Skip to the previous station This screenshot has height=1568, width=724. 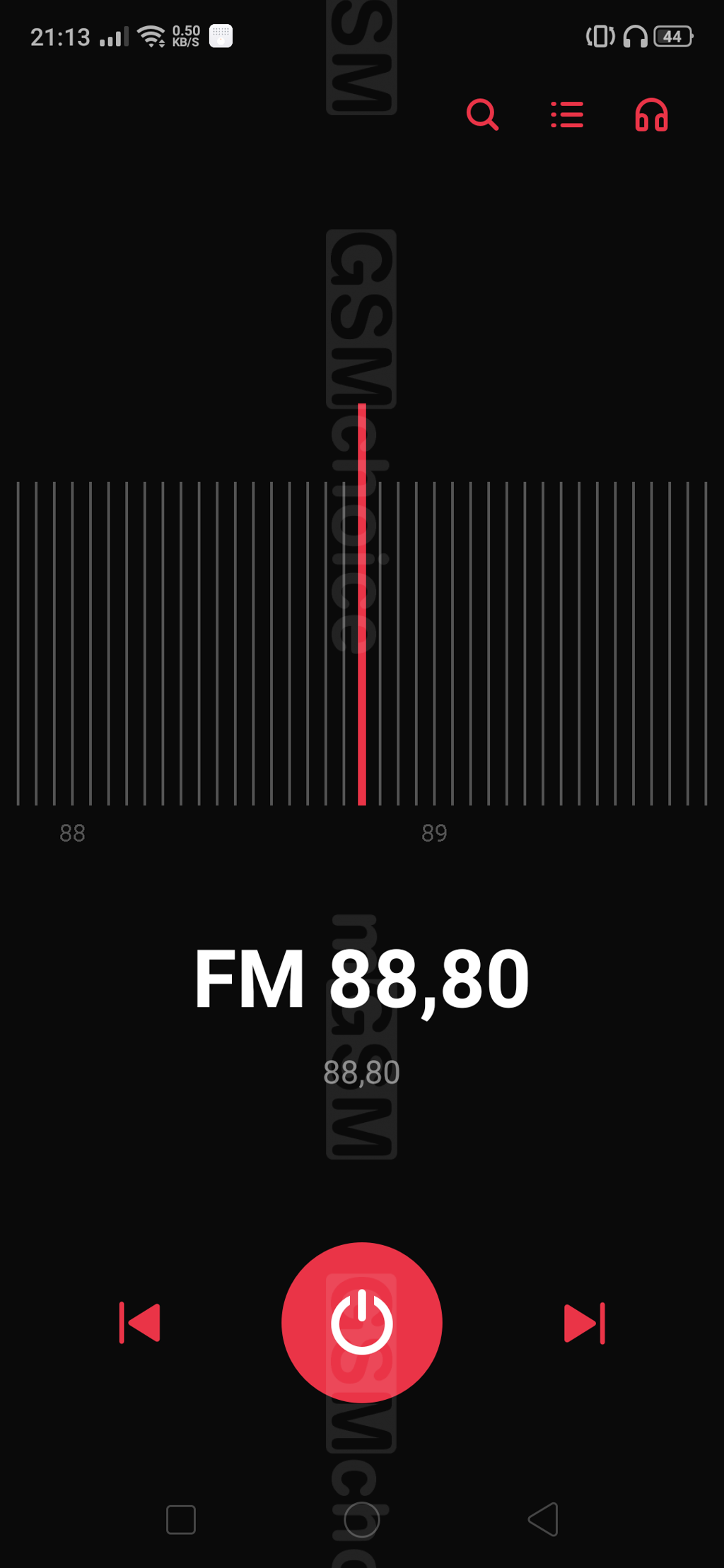(x=140, y=1323)
